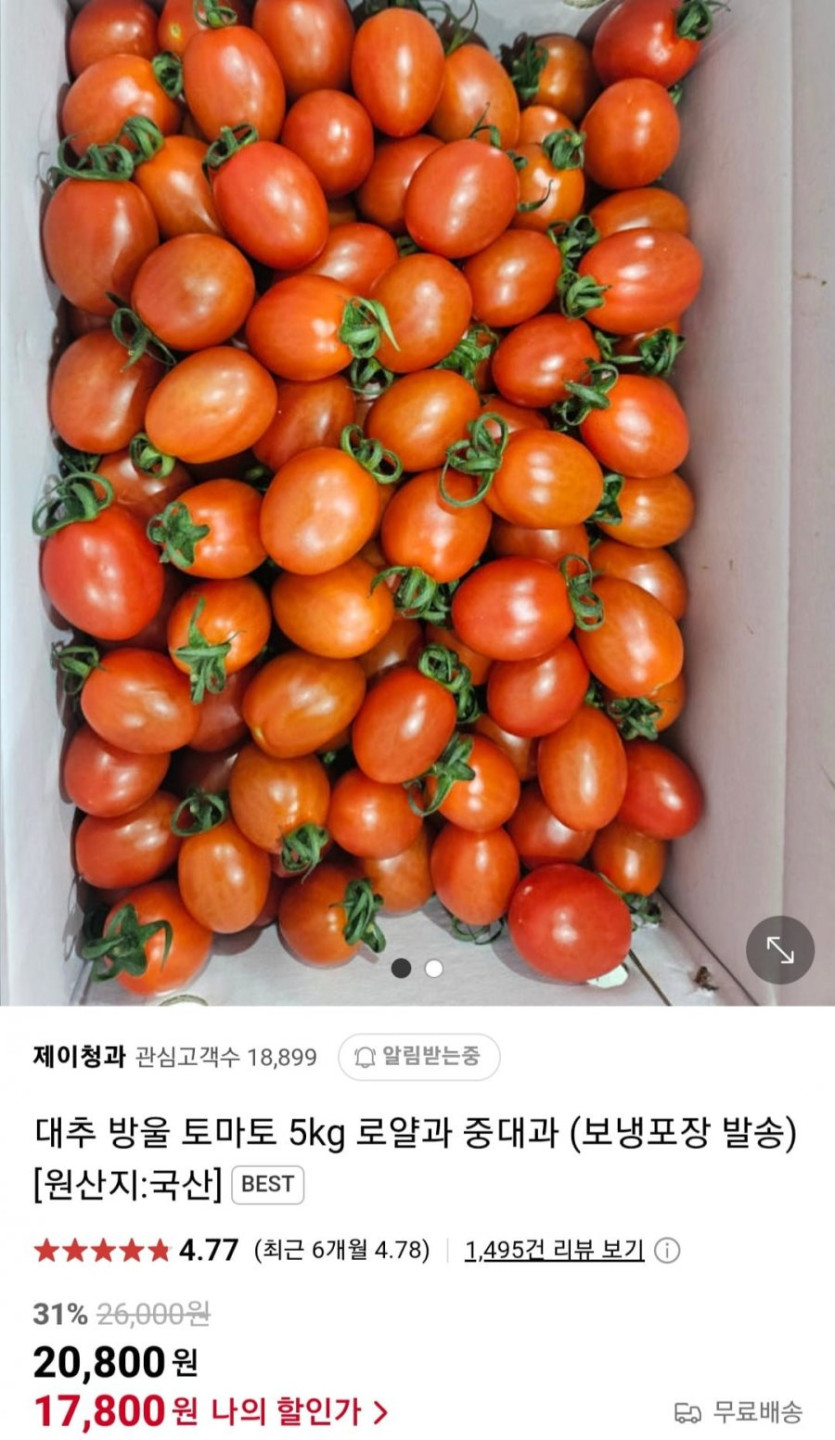Tap the 알림받는중 notification button
This screenshot has width=835, height=1440.
point(419,1057)
